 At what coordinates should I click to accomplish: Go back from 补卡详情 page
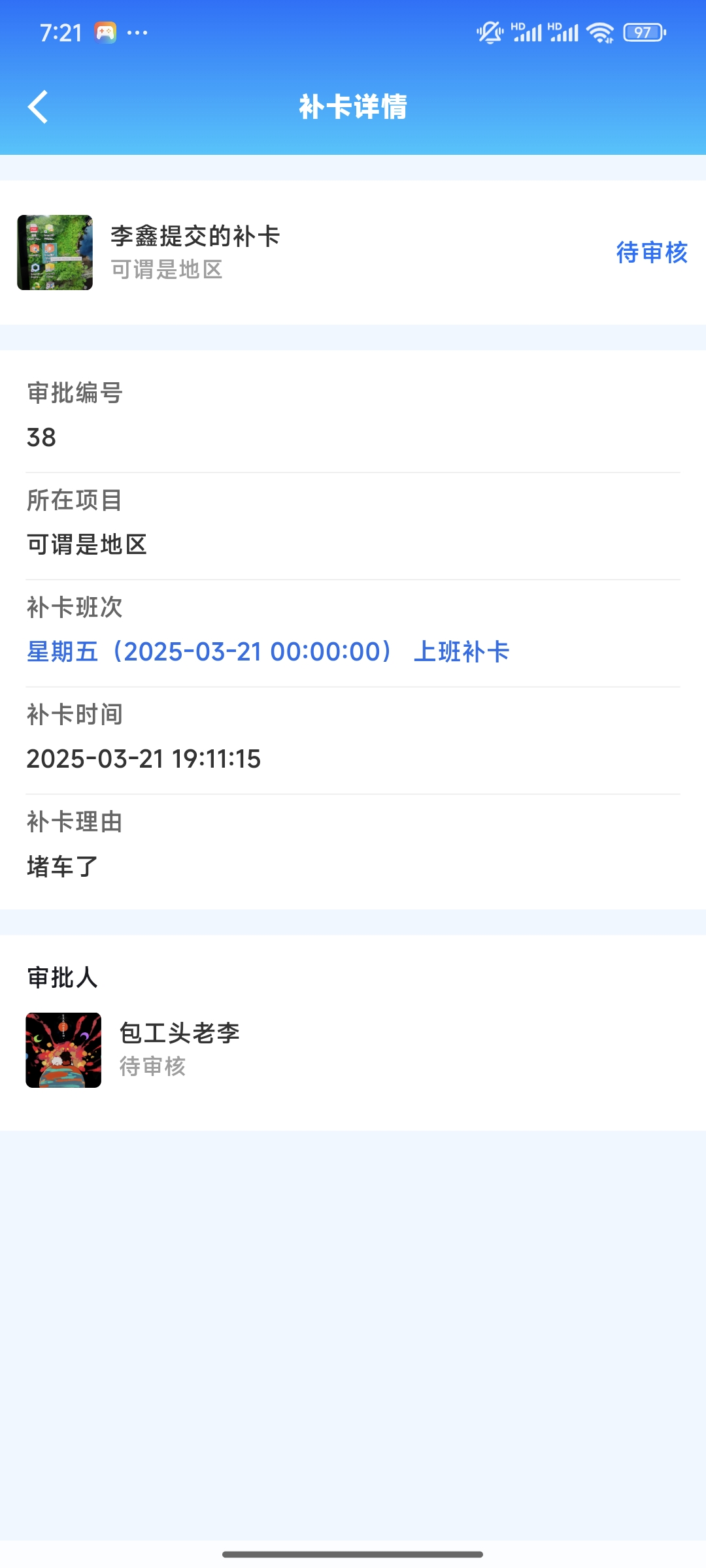39,106
